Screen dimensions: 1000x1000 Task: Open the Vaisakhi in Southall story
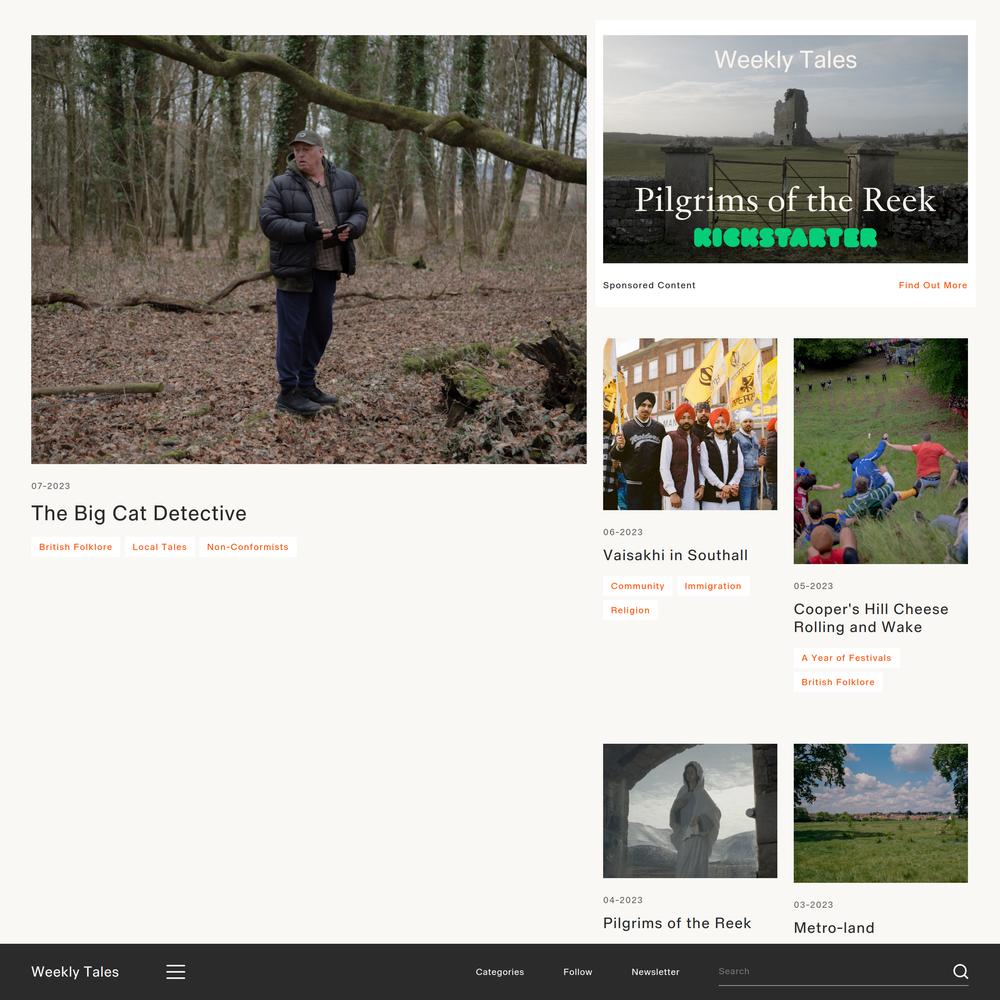pyautogui.click(x=675, y=555)
